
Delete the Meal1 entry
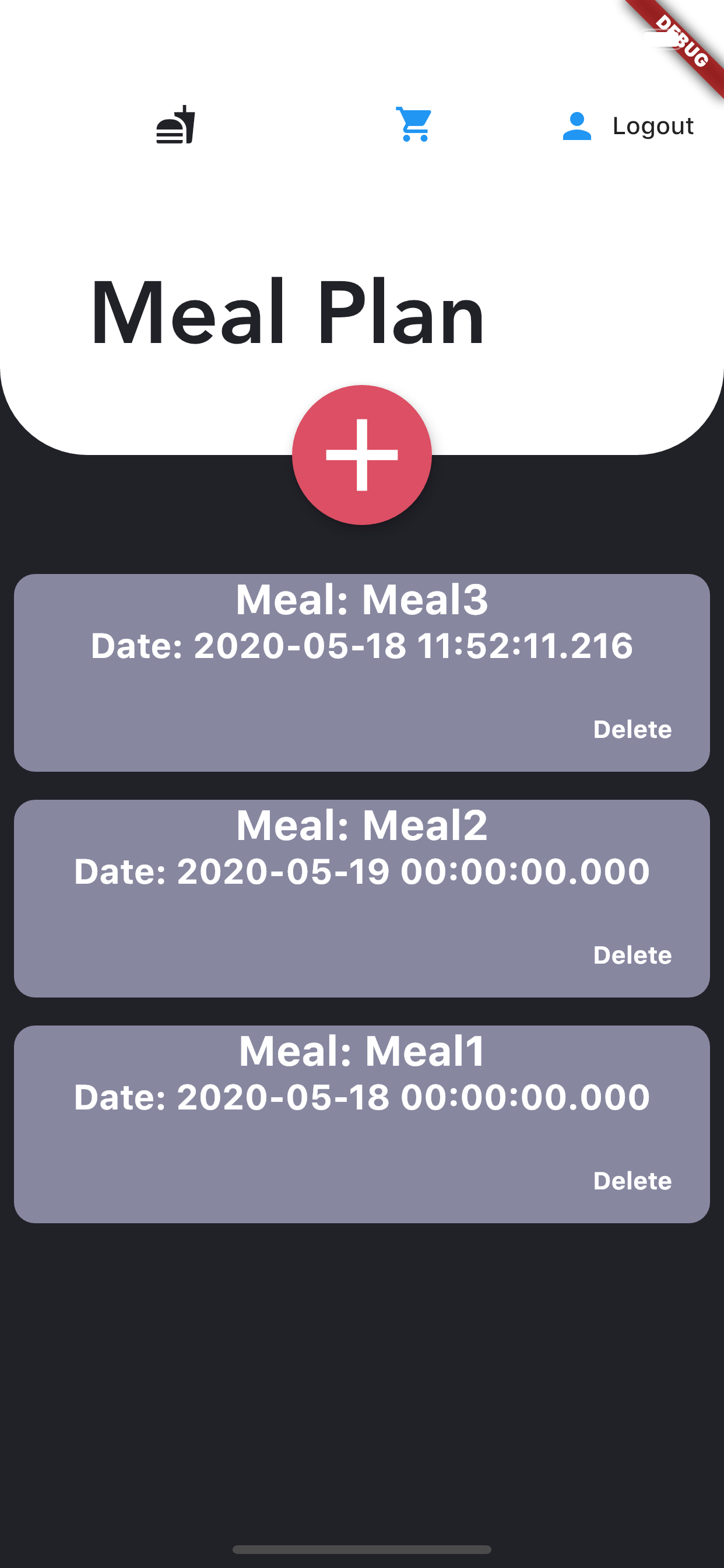click(632, 1181)
